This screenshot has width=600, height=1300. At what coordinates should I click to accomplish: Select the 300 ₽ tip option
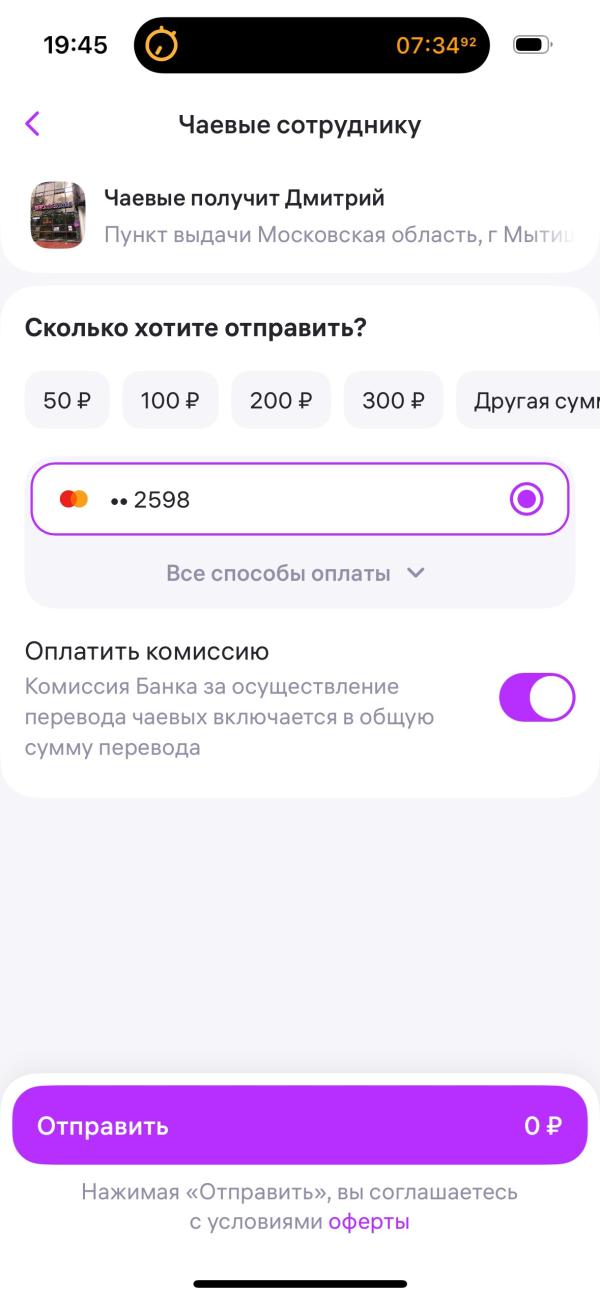pos(393,401)
